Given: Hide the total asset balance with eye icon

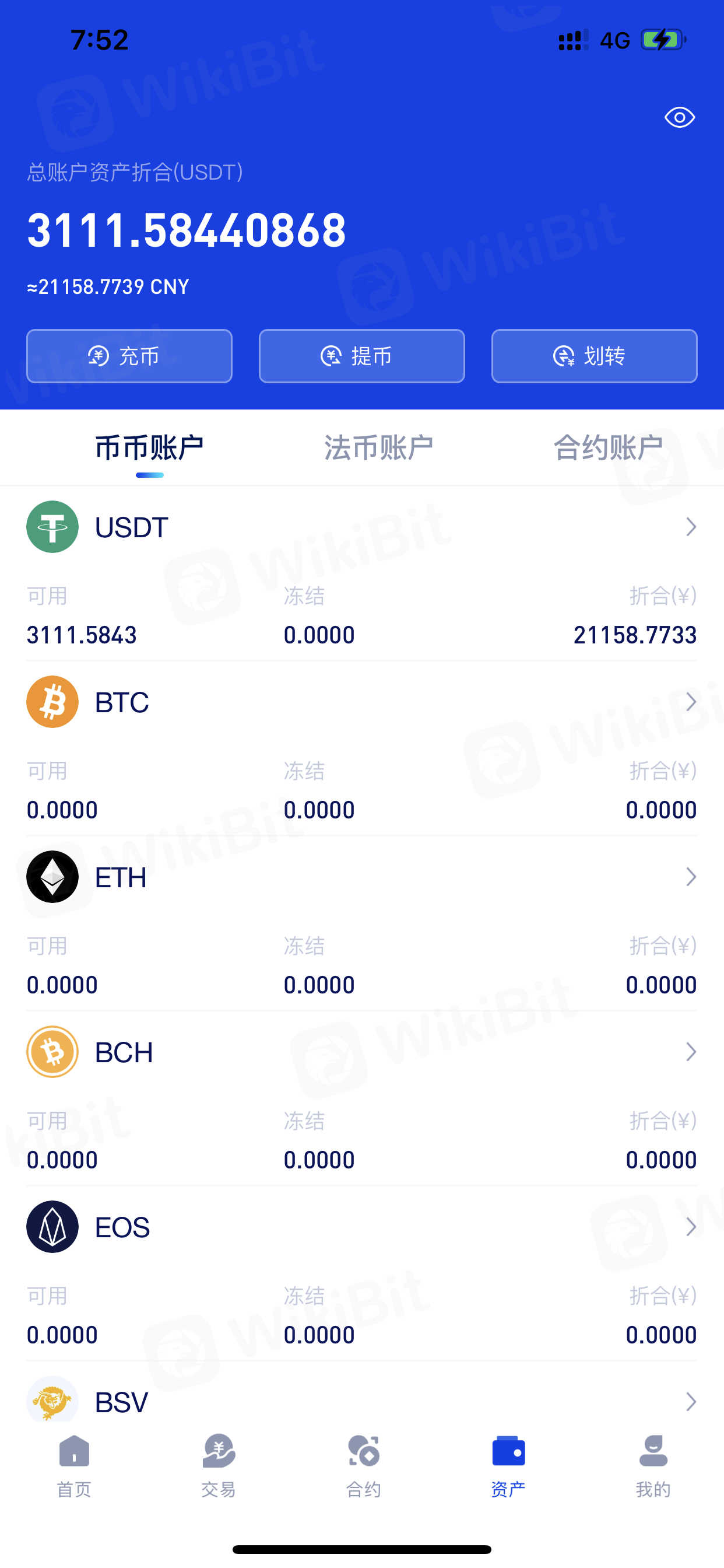Looking at the screenshot, I should (x=679, y=117).
